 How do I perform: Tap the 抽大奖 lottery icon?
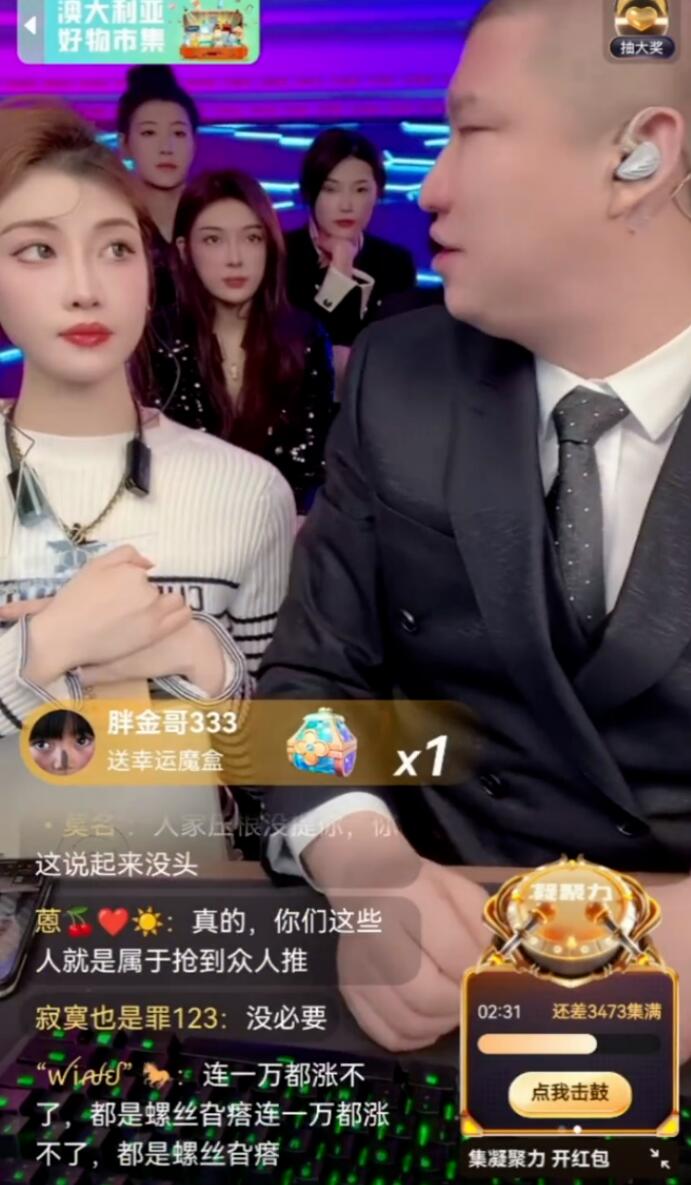click(x=642, y=28)
